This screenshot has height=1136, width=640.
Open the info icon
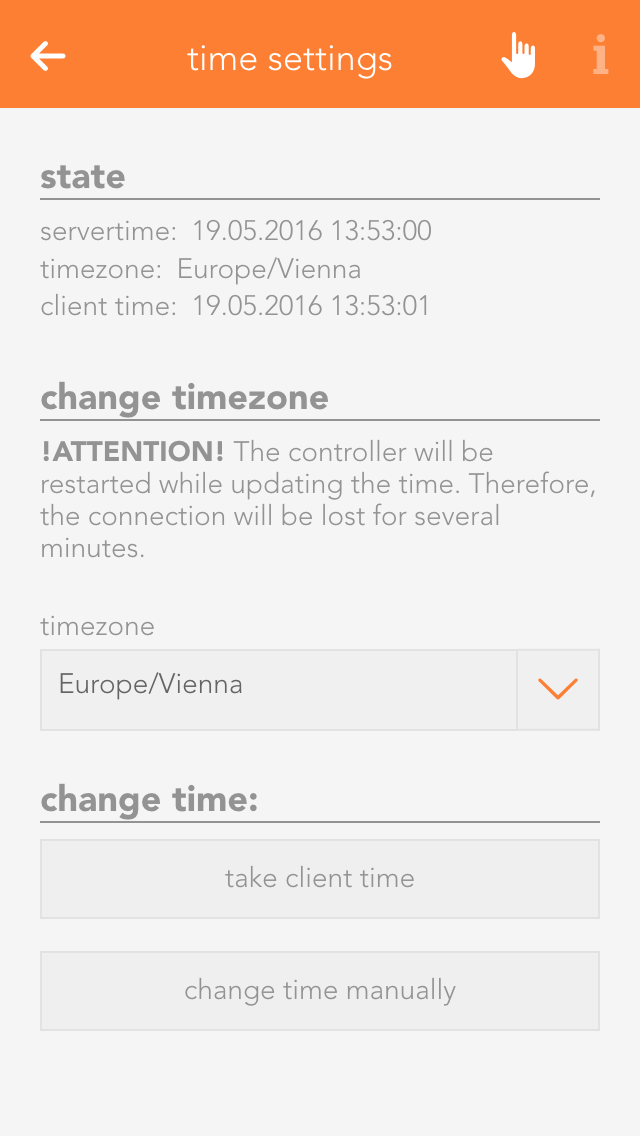599,56
